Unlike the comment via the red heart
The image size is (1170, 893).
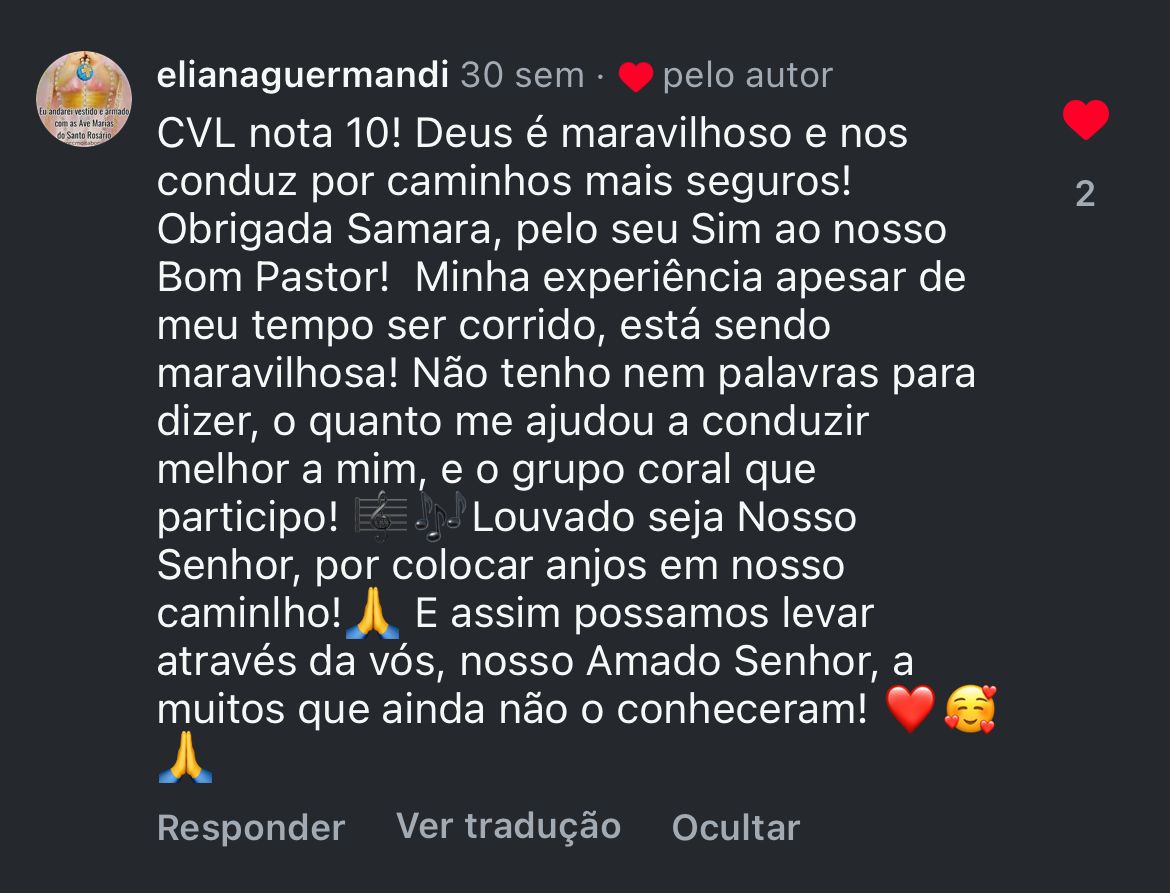[x=1085, y=121]
